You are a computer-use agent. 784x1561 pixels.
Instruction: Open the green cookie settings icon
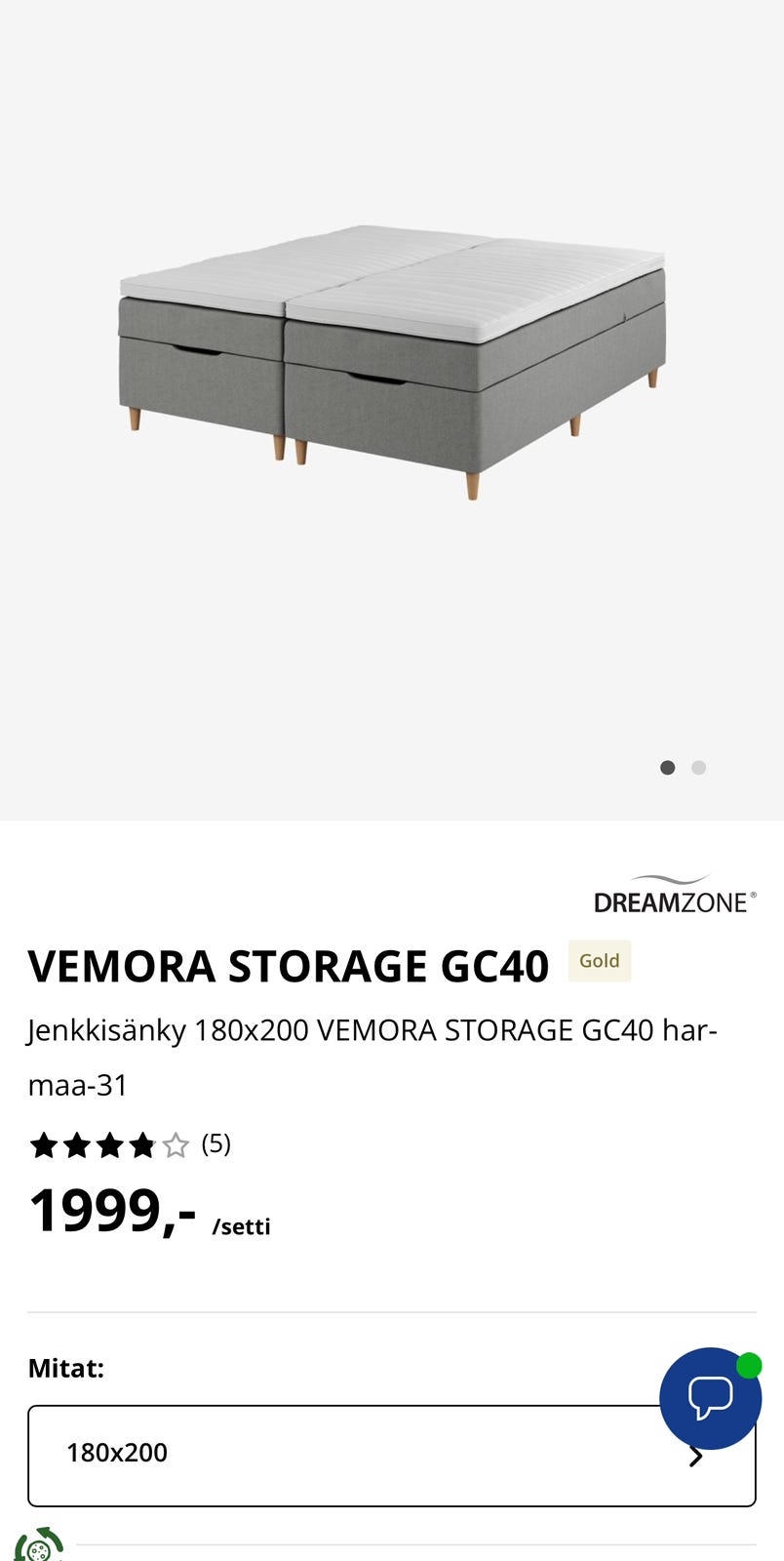pos(37,1546)
